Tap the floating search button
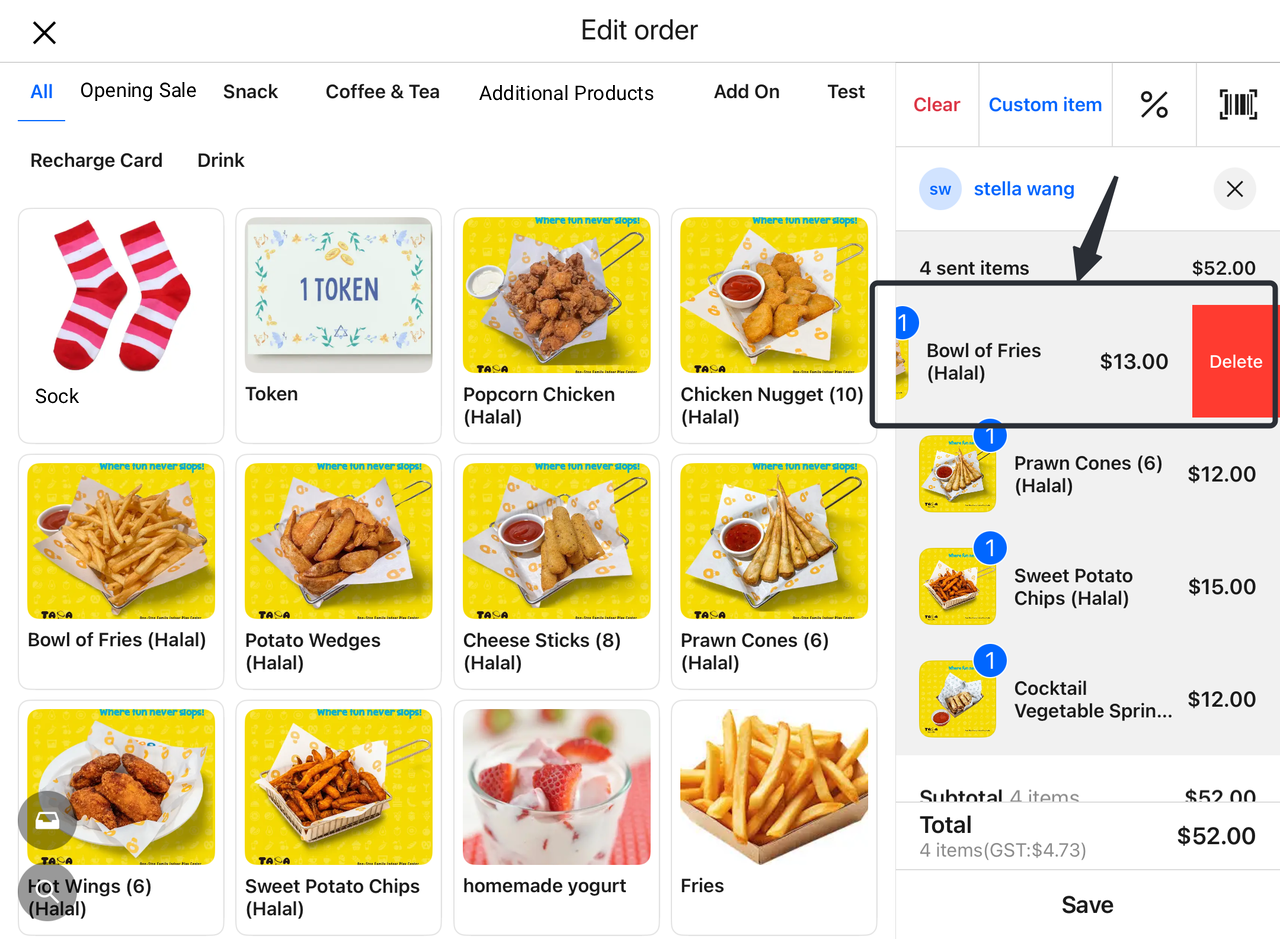This screenshot has width=1280, height=939. pos(47,888)
